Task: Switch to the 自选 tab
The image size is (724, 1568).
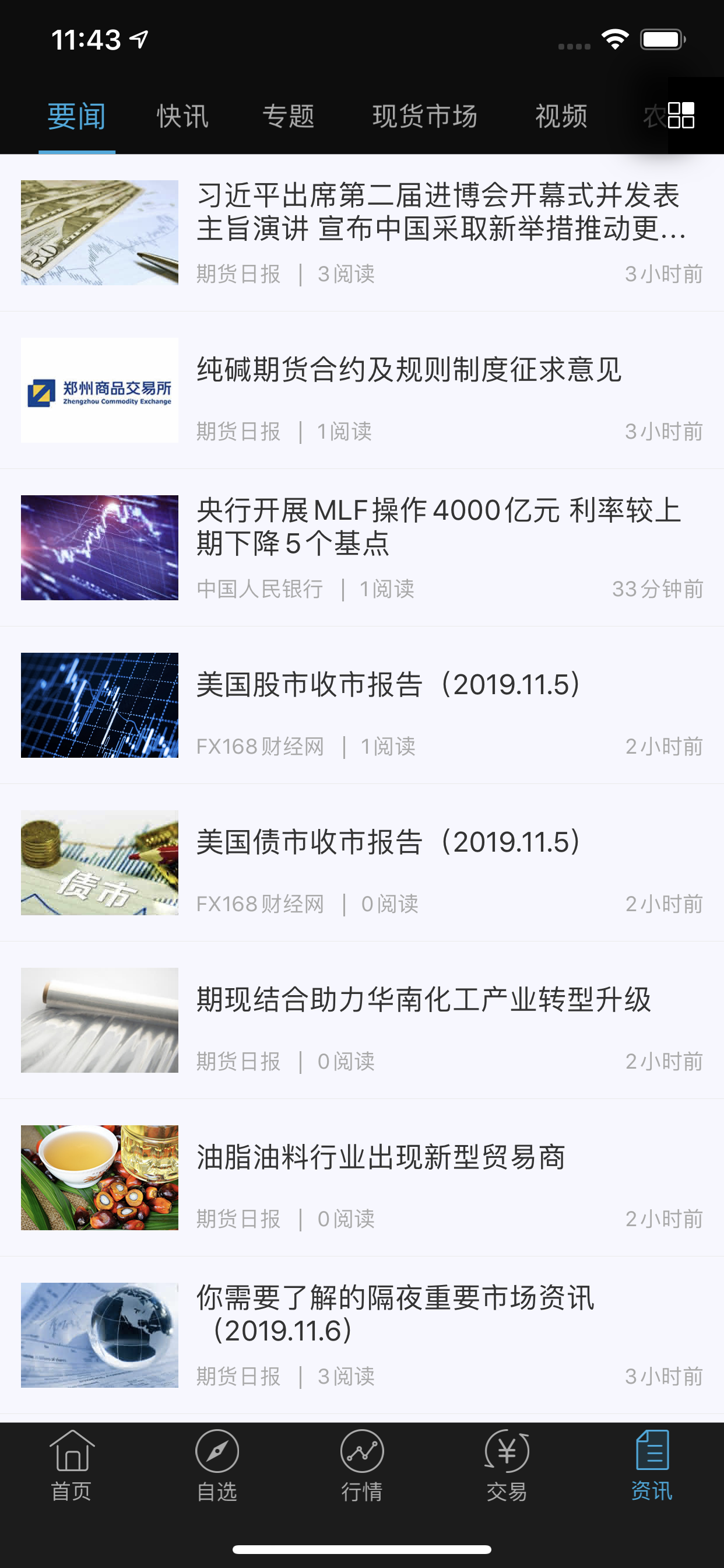Action: pos(217,1465)
